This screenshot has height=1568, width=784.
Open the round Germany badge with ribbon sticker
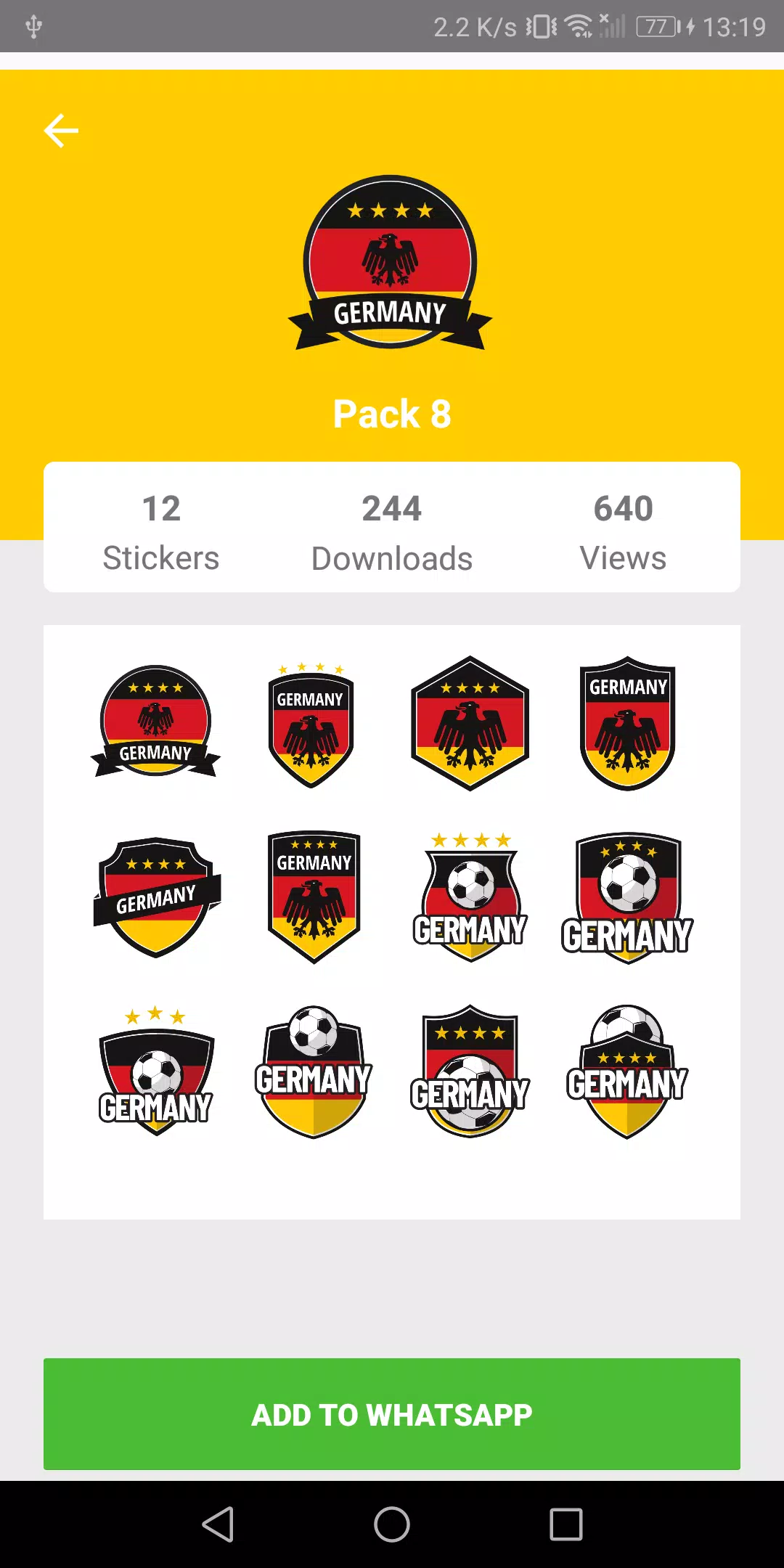point(155,722)
